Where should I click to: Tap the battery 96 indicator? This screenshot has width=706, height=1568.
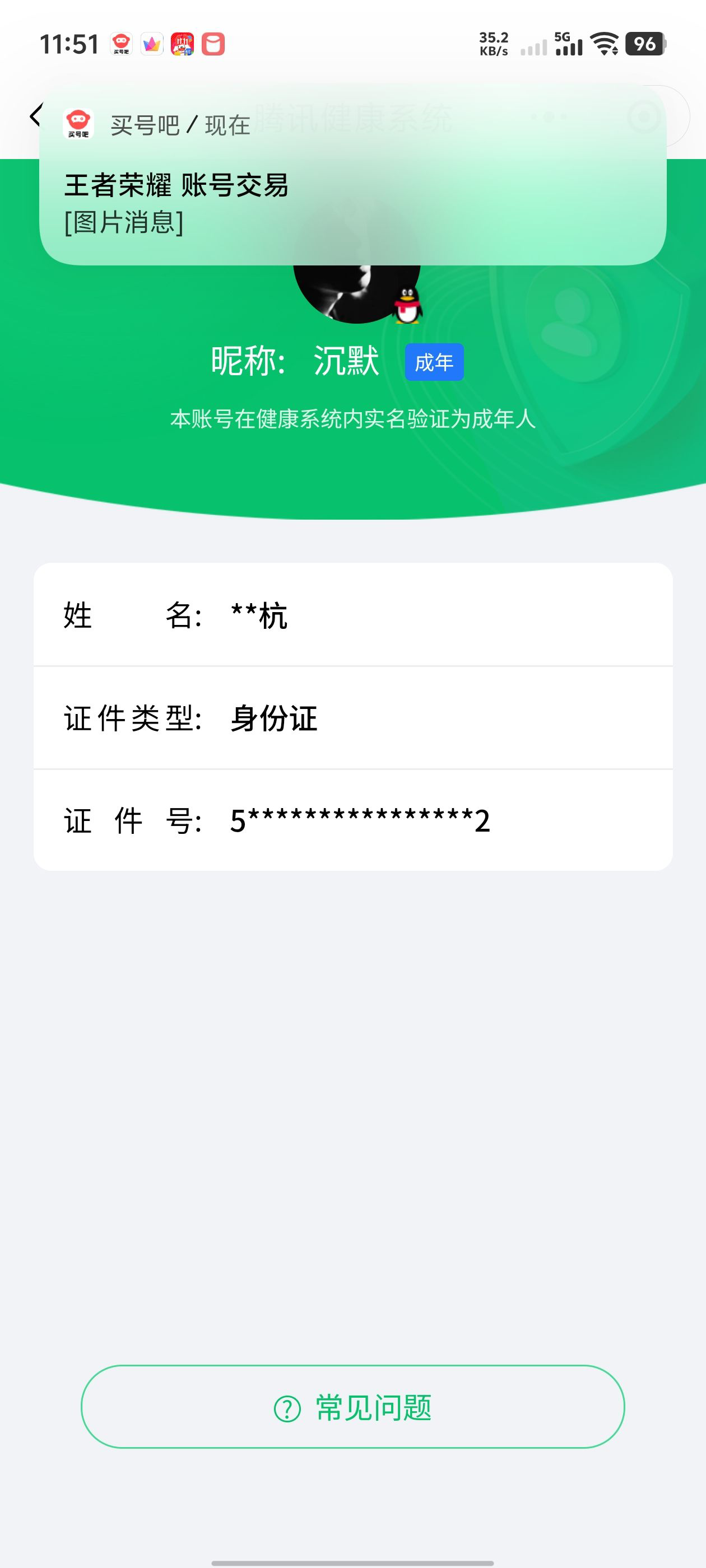[648, 43]
